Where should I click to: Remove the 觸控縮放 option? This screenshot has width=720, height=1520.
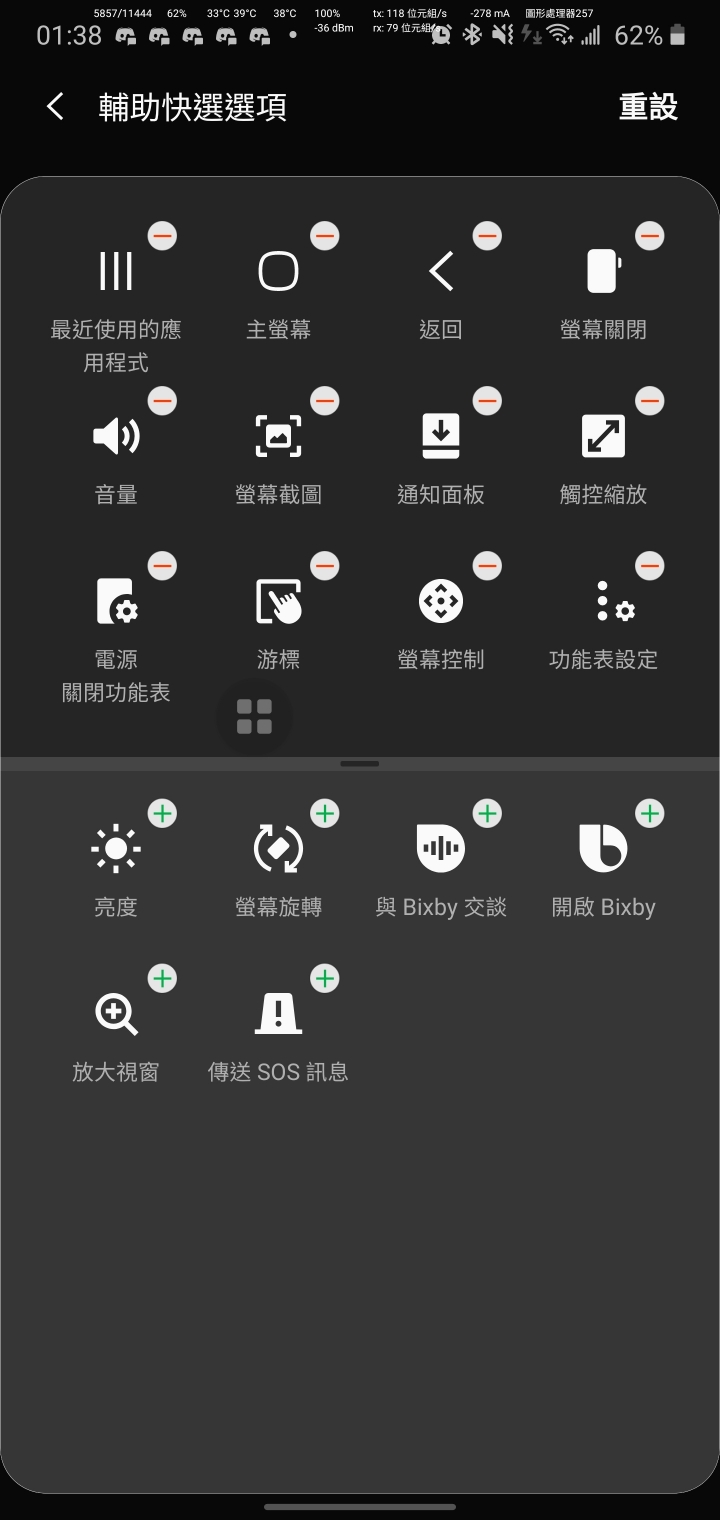tap(650, 402)
